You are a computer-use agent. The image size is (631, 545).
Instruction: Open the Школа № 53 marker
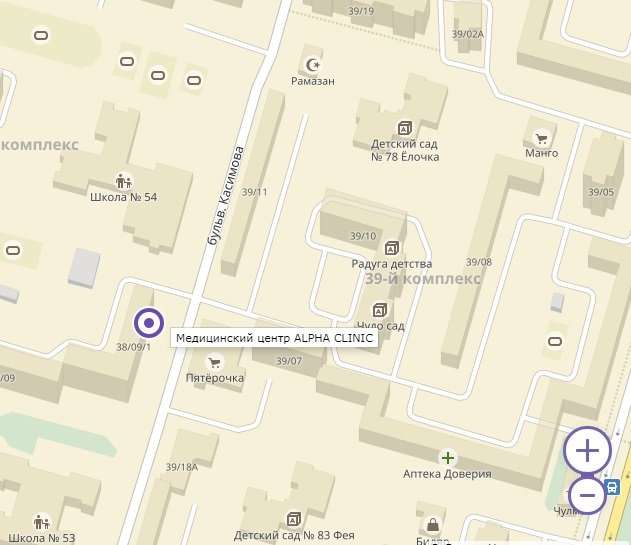click(41, 522)
